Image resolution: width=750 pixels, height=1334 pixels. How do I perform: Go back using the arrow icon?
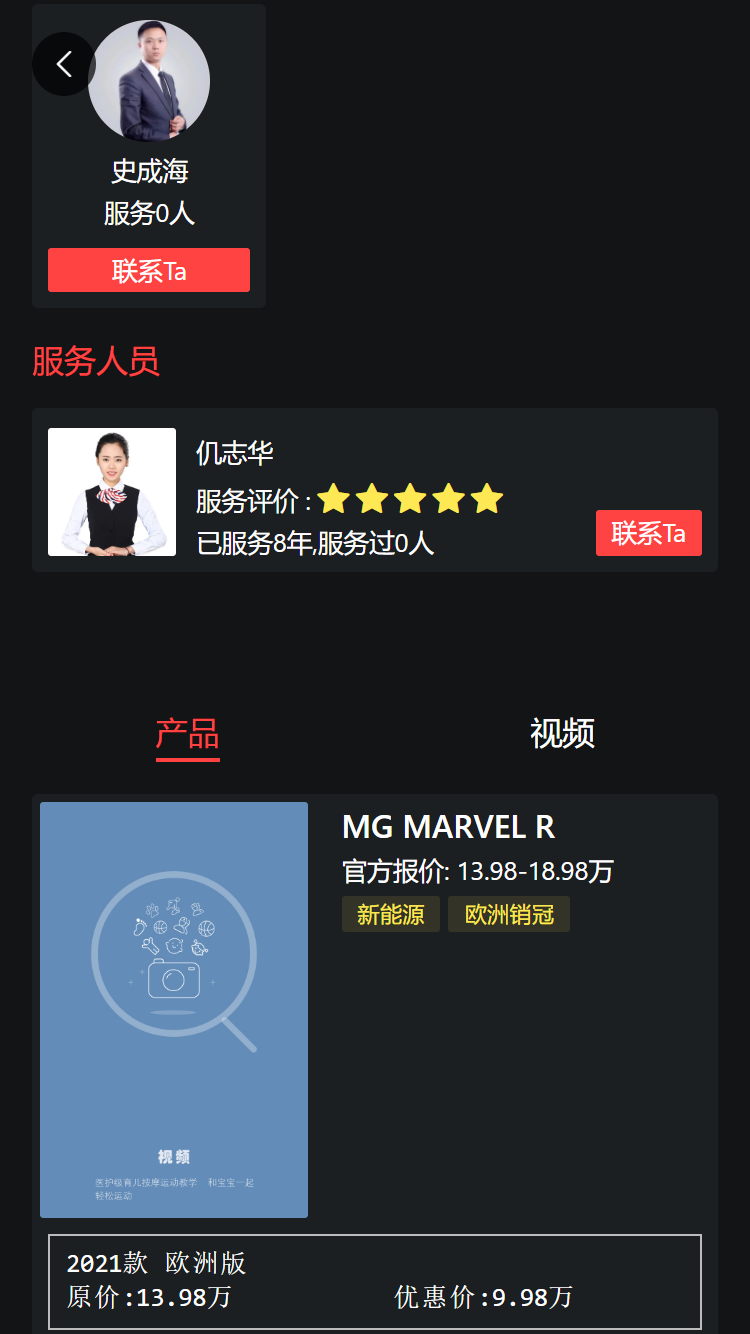pyautogui.click(x=64, y=64)
